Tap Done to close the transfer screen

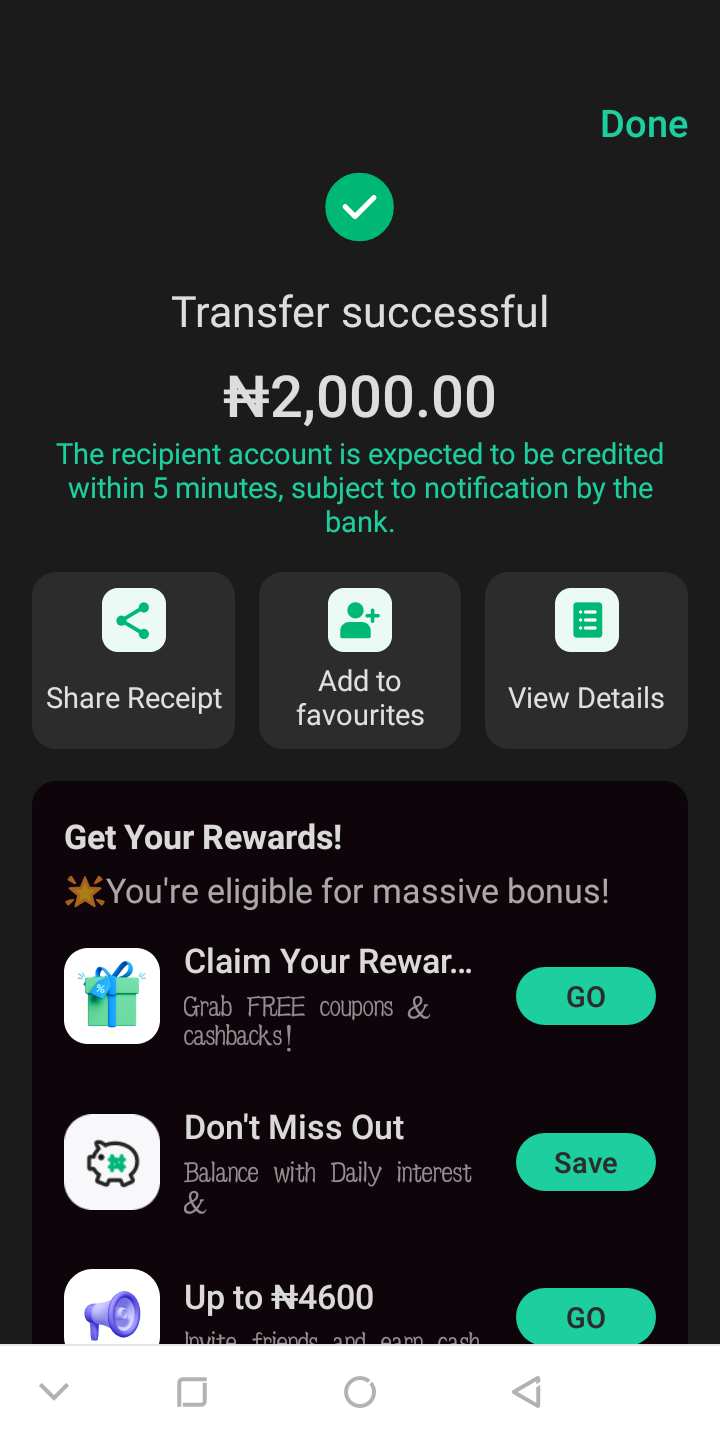tap(643, 124)
